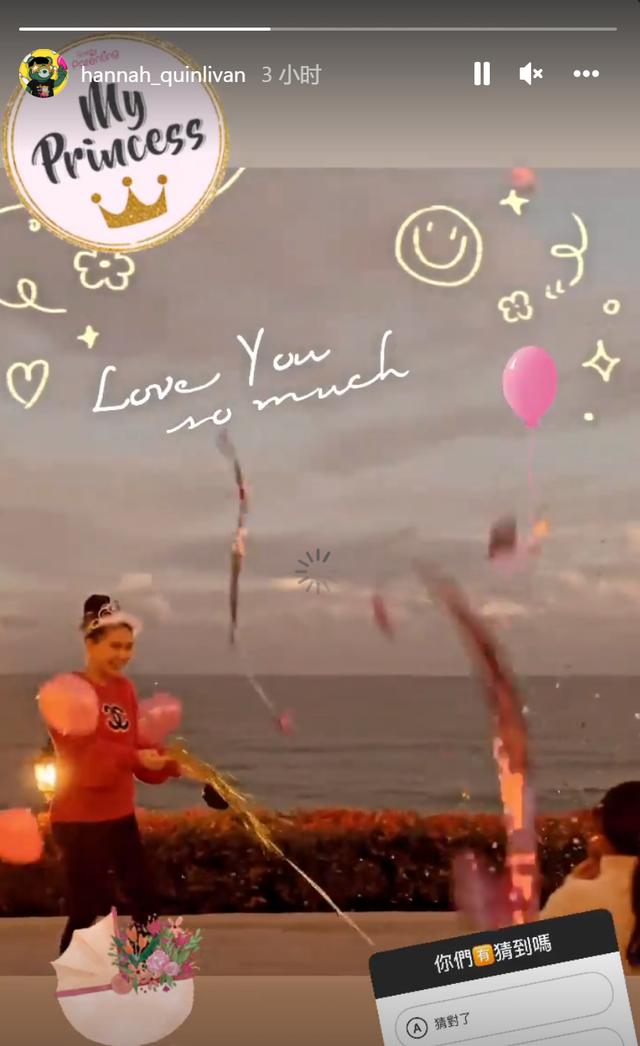
Task: Open hannah_quinlivan's profile from the username
Action: point(163,75)
